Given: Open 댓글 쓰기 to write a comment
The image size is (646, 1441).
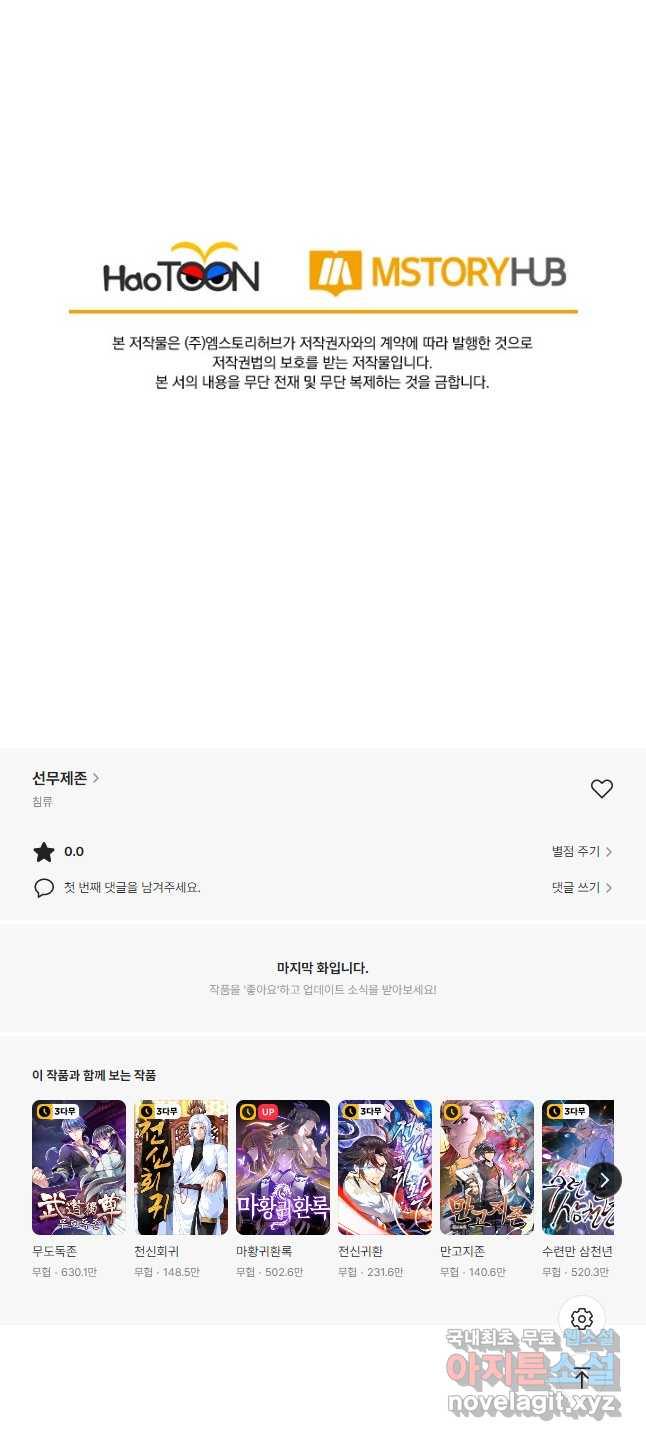Looking at the screenshot, I should pyautogui.click(x=581, y=888).
